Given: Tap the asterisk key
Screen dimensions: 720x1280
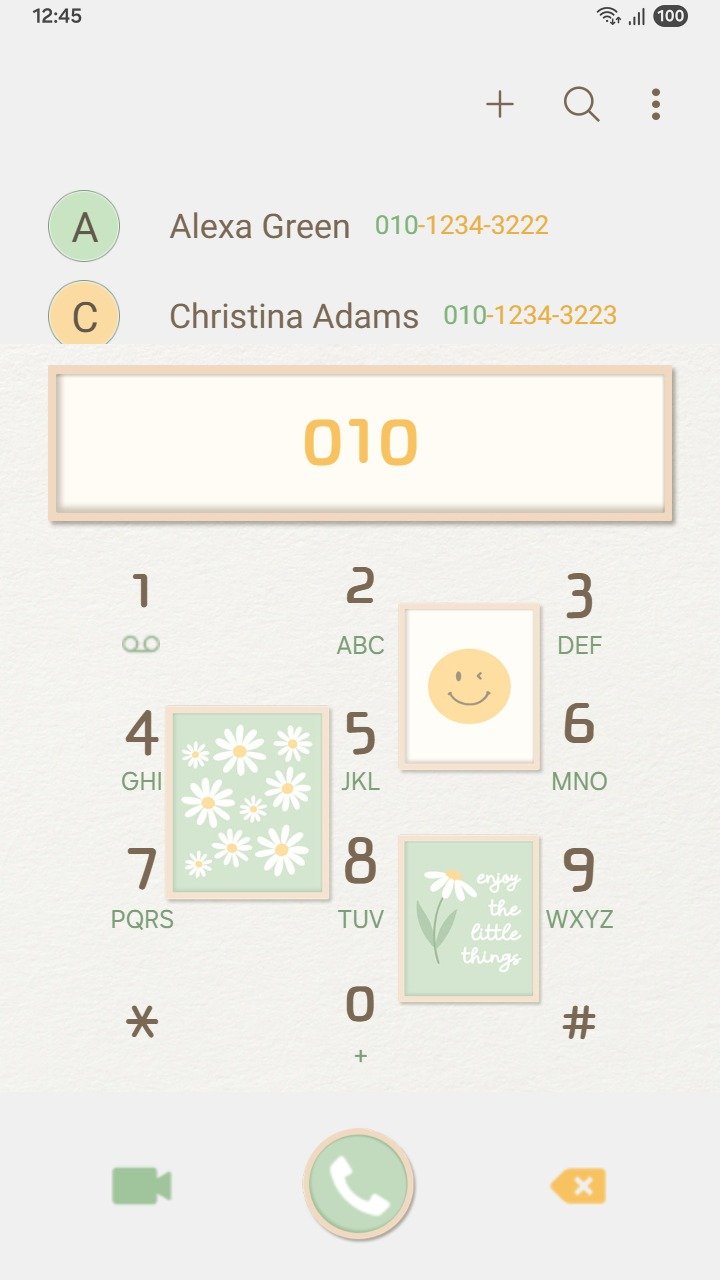Looking at the screenshot, I should pos(142,1023).
